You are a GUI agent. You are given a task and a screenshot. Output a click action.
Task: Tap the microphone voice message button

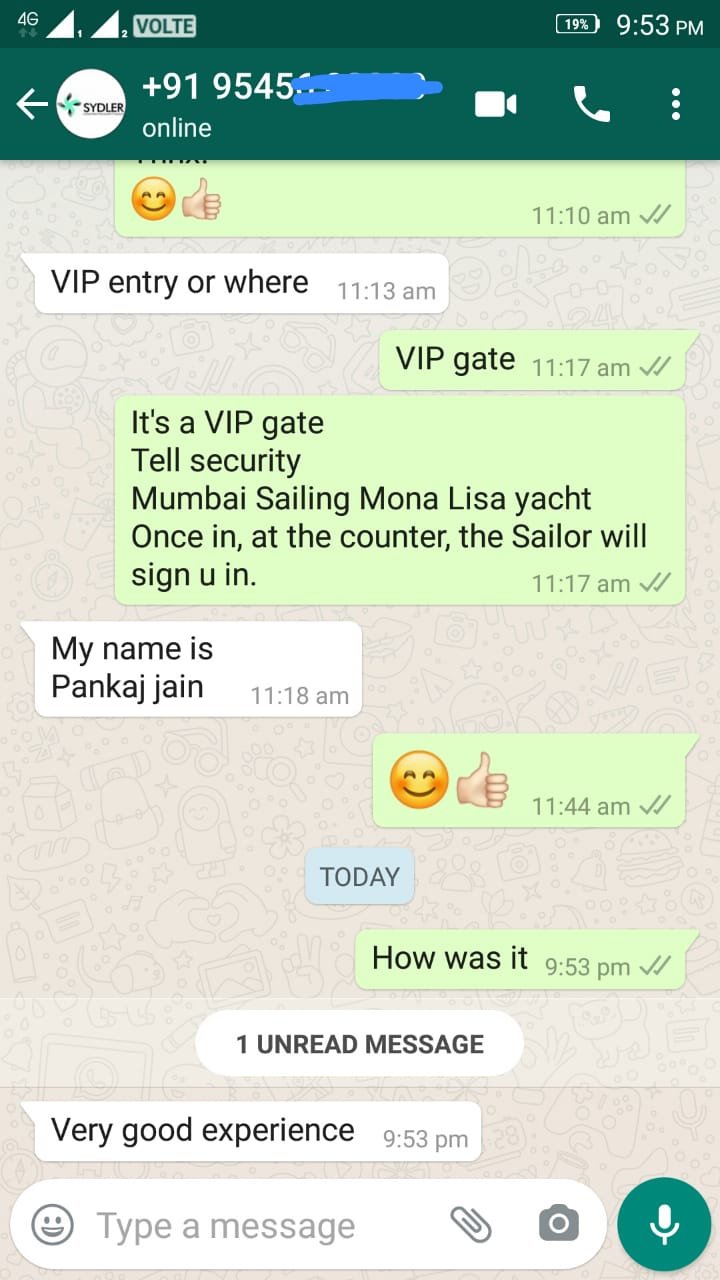click(664, 1224)
